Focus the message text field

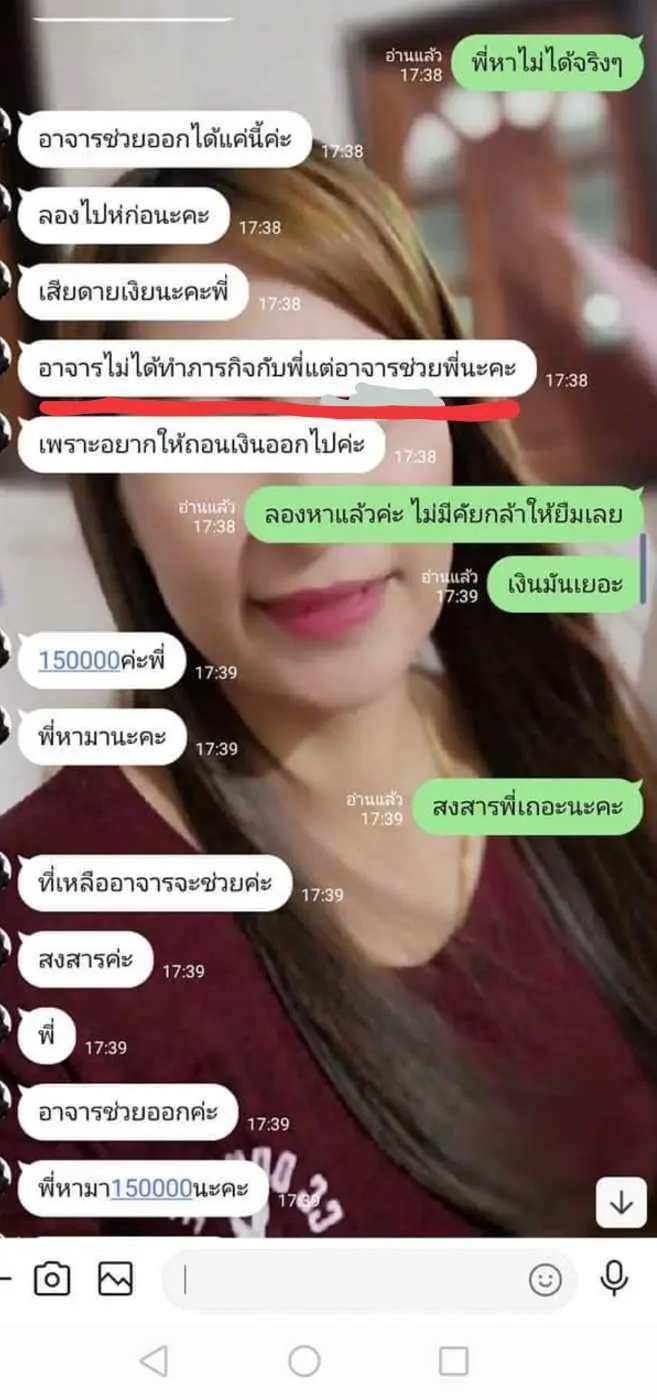[350, 1279]
